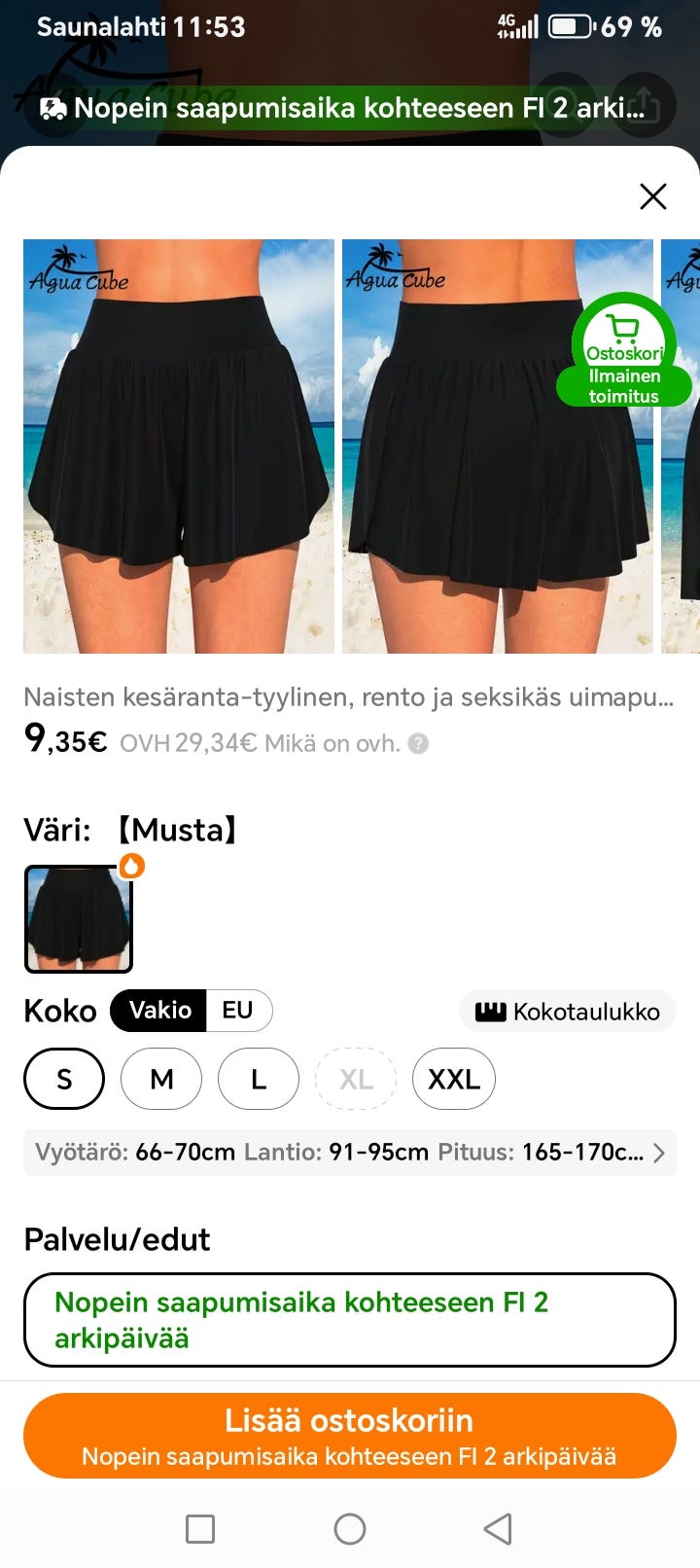
Task: Switch to the EU sizing tab
Action: click(x=238, y=1010)
